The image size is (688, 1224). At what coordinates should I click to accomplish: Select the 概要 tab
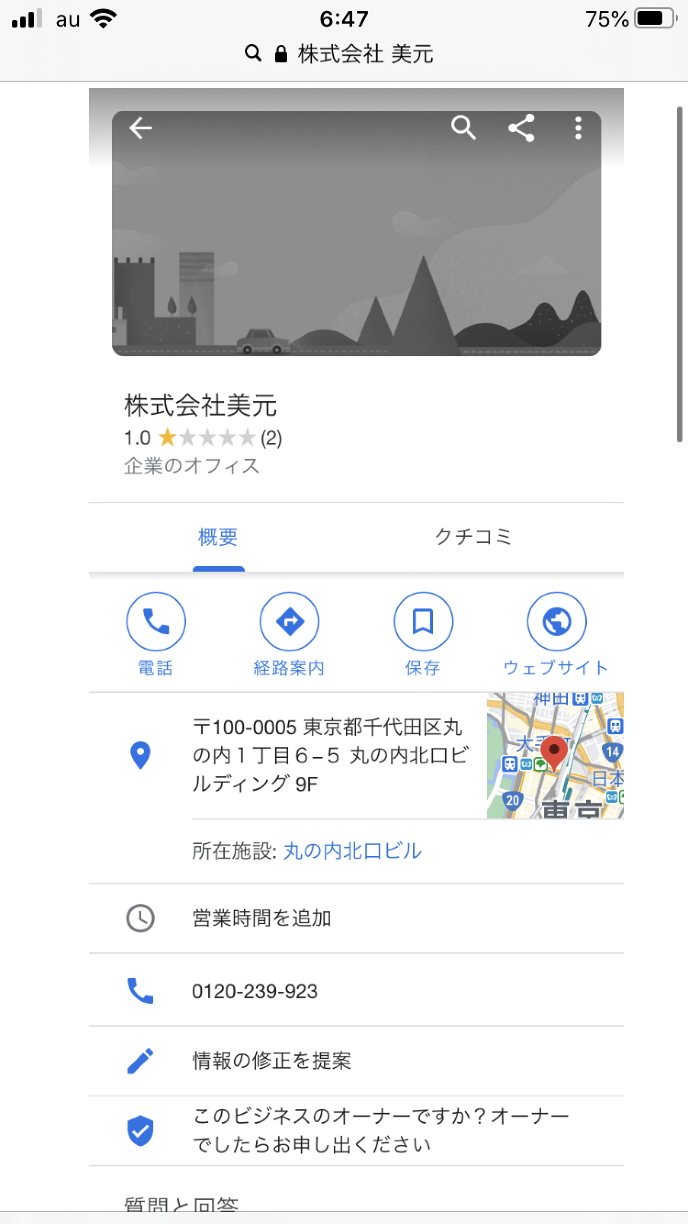218,537
